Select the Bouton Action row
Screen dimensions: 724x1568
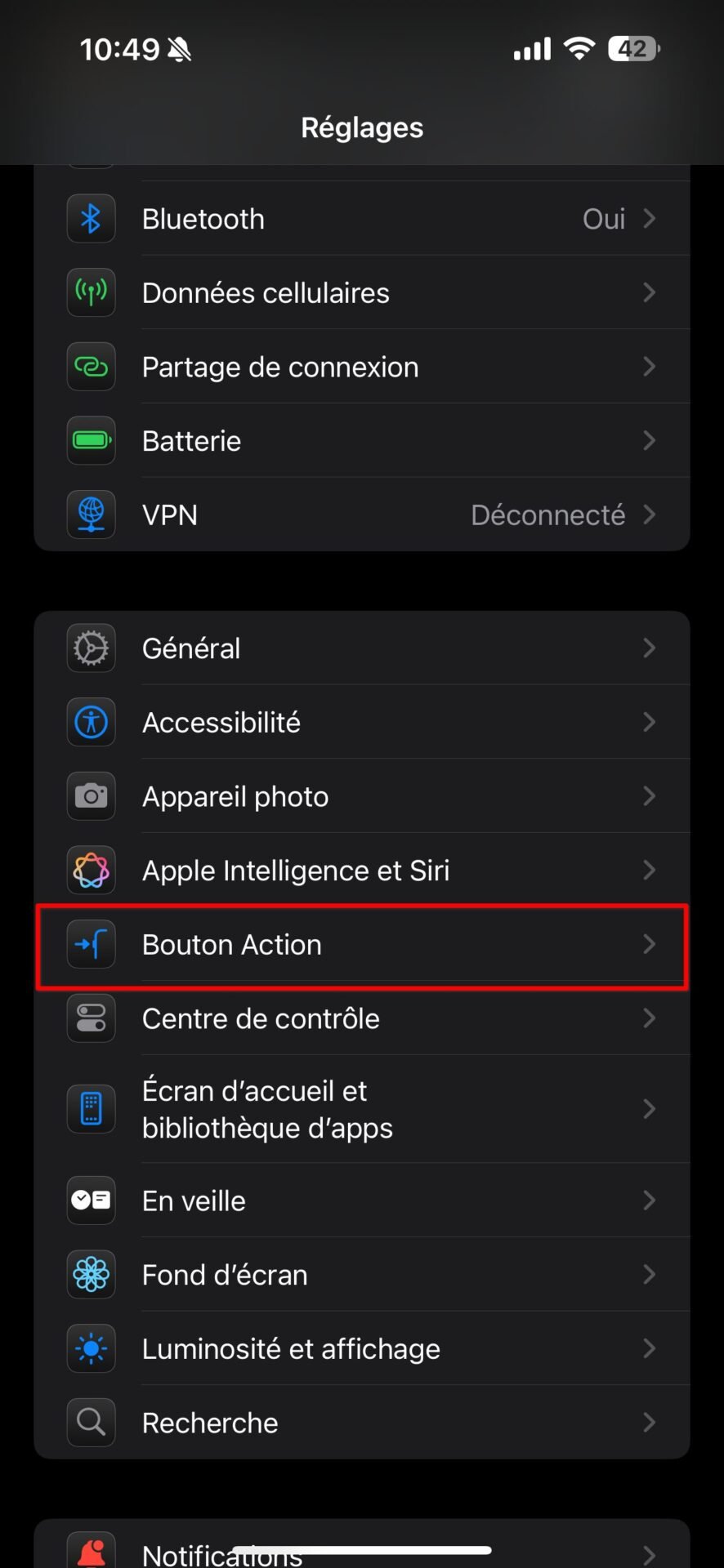click(x=362, y=945)
